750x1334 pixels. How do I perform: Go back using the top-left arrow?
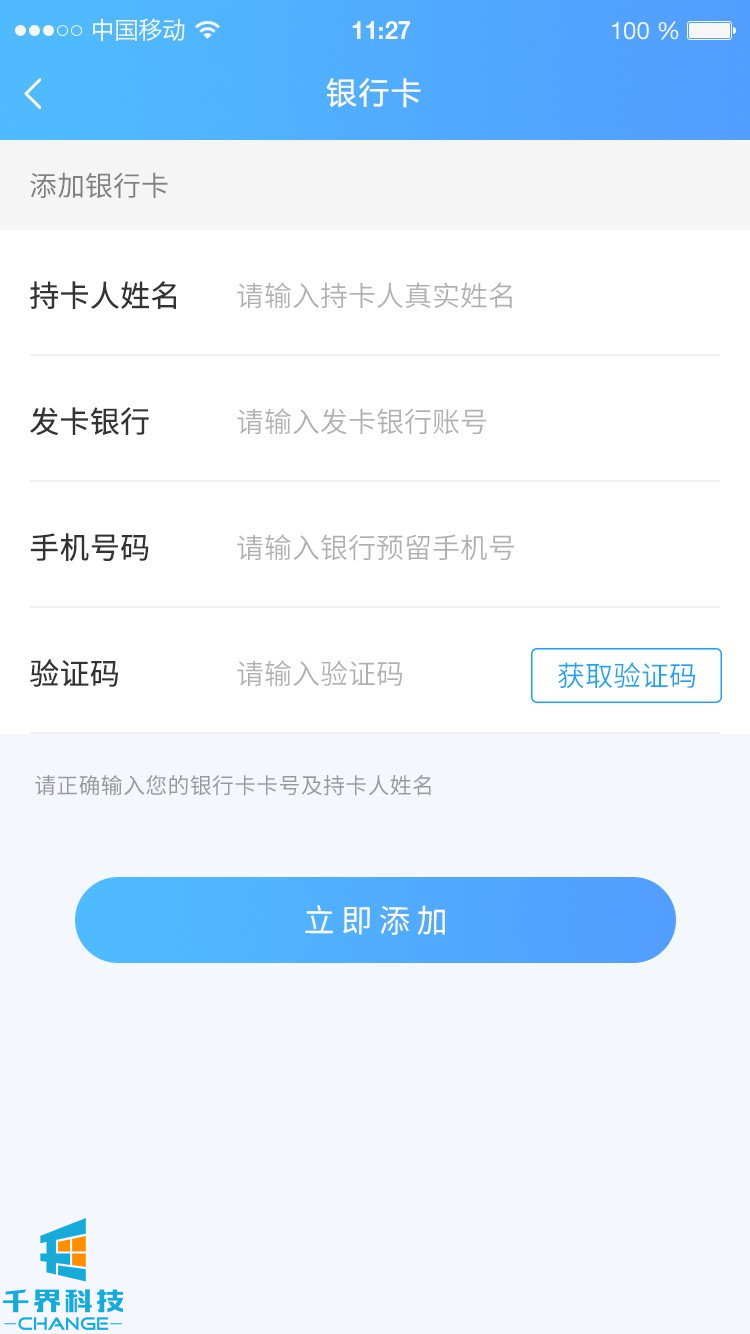(34, 94)
